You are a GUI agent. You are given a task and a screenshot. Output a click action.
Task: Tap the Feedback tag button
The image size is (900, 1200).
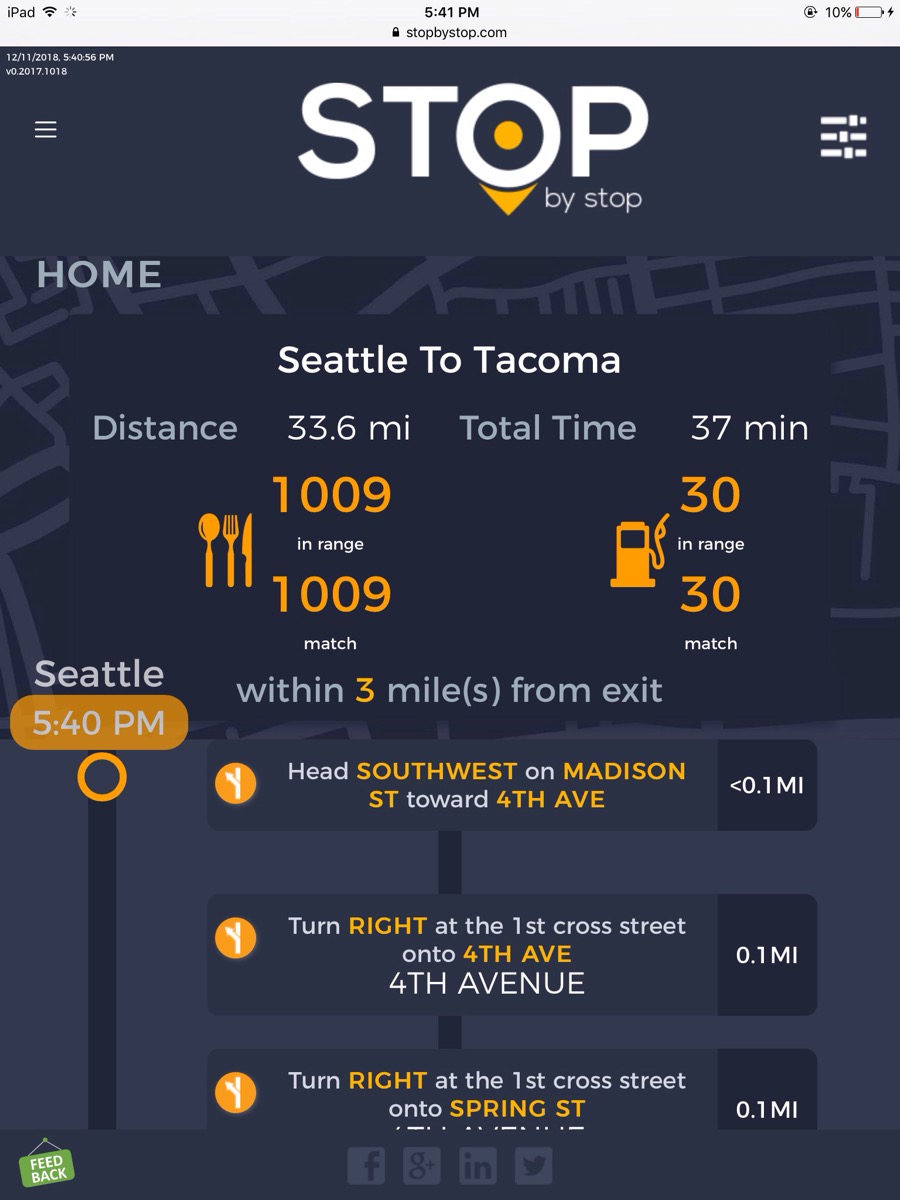46,1165
